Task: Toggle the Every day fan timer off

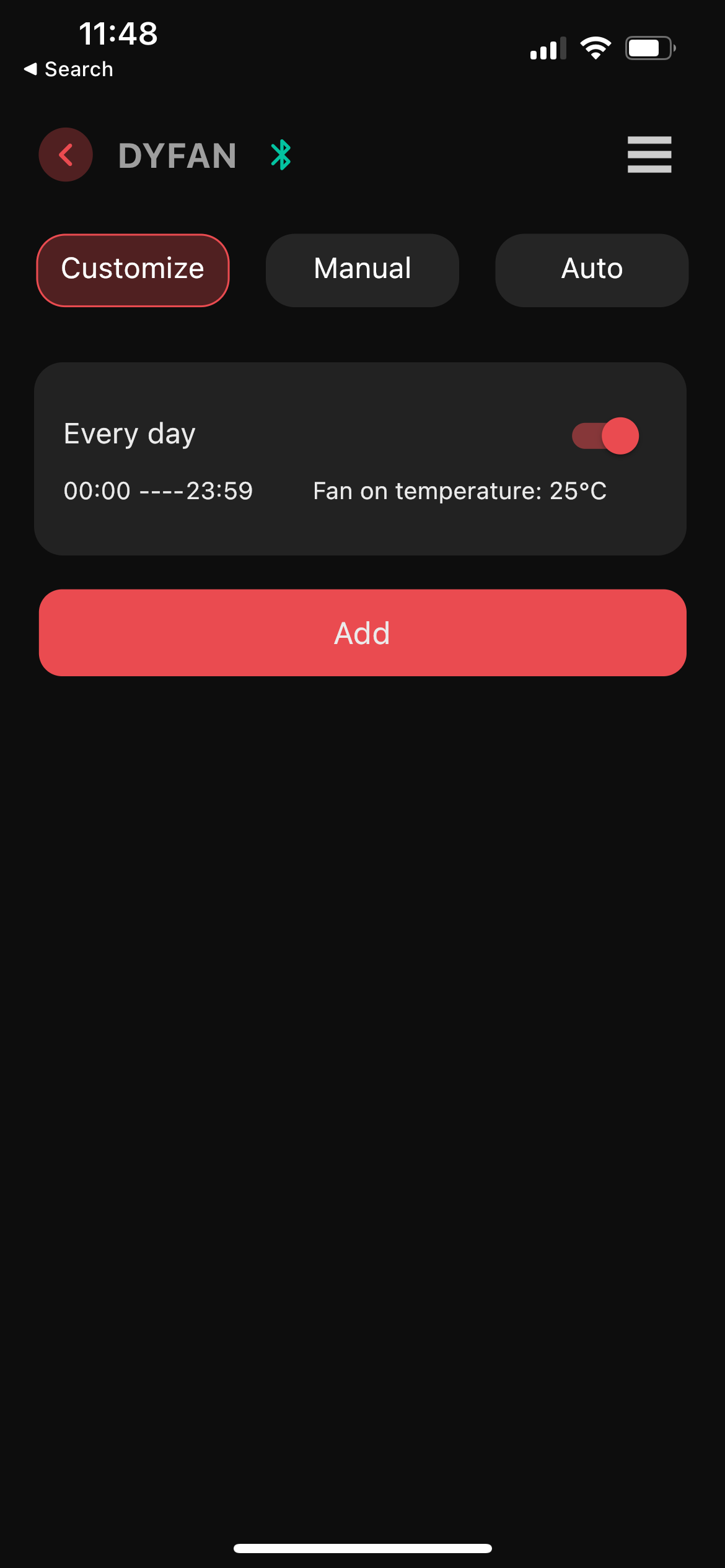Action: [x=605, y=435]
